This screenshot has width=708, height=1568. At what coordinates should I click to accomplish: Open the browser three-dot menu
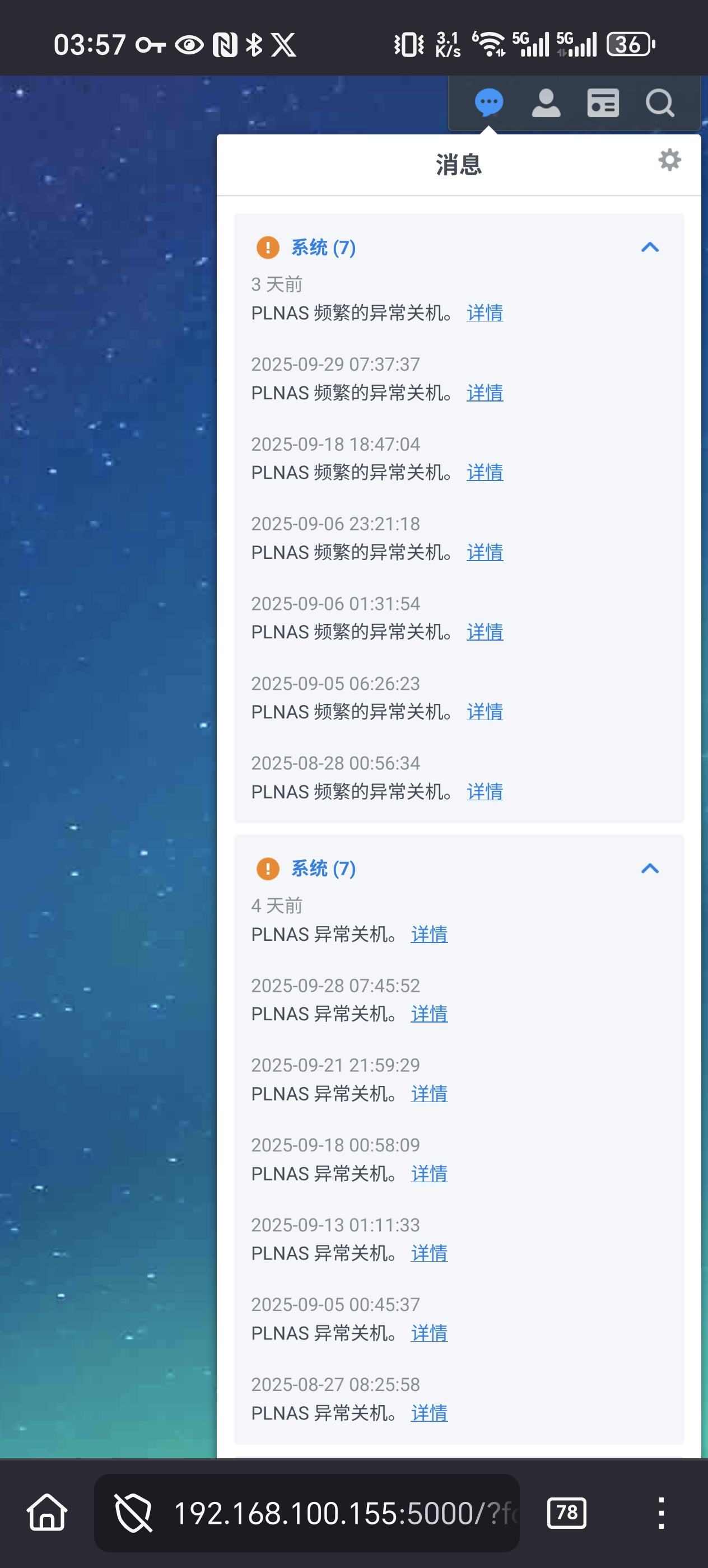pyautogui.click(x=661, y=1513)
